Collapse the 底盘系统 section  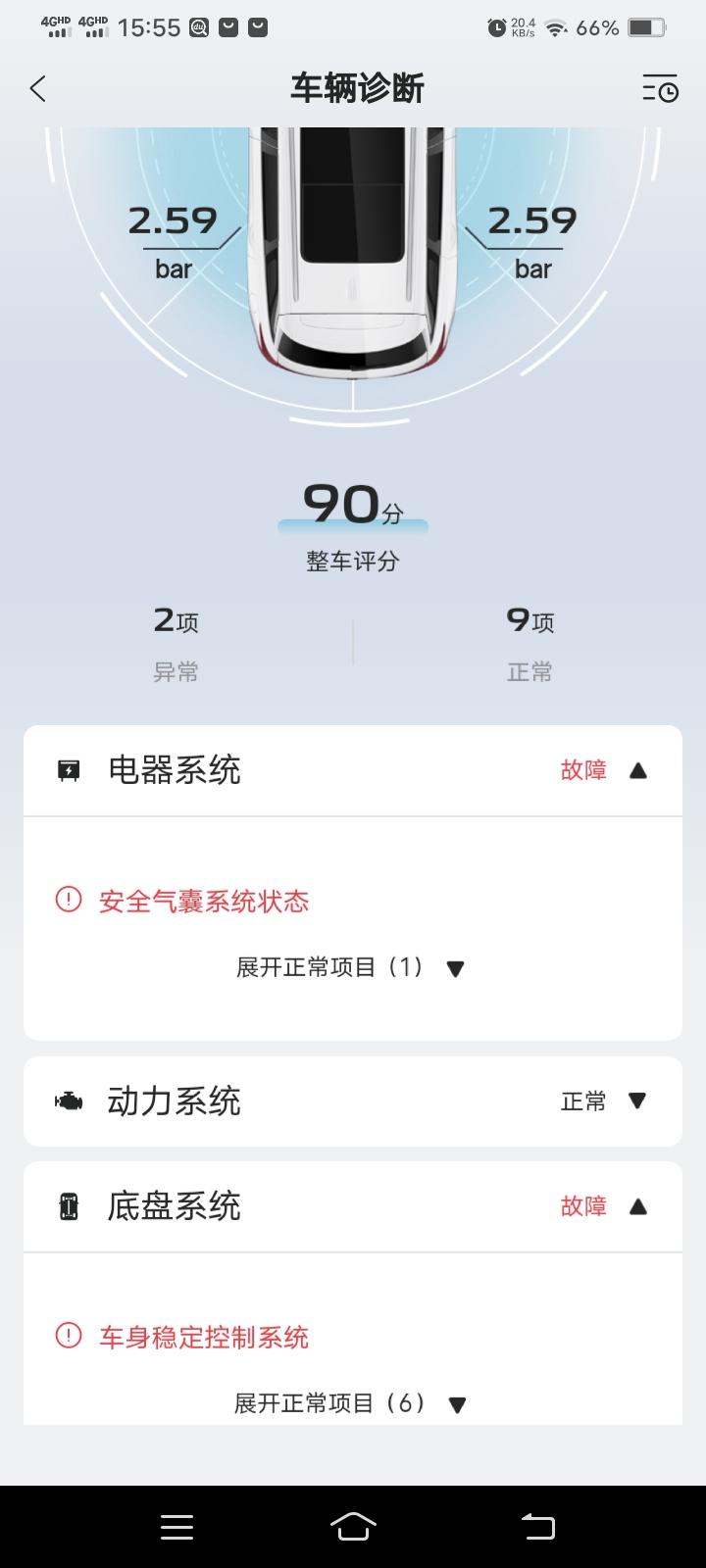637,1206
